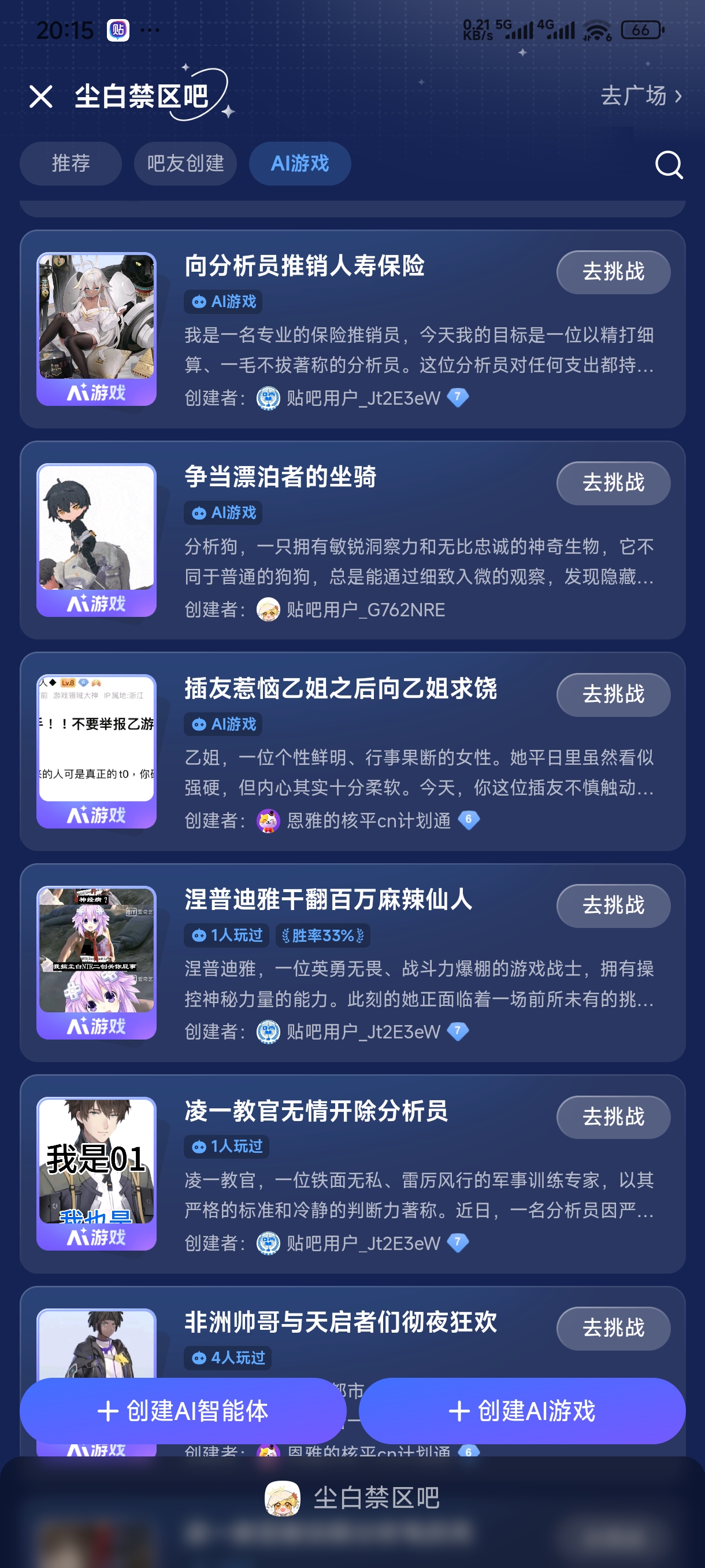Tap 去挑战 for 非洲帅哥与天启者们彻夜狂欢
This screenshot has width=705, height=1568.
[613, 1328]
